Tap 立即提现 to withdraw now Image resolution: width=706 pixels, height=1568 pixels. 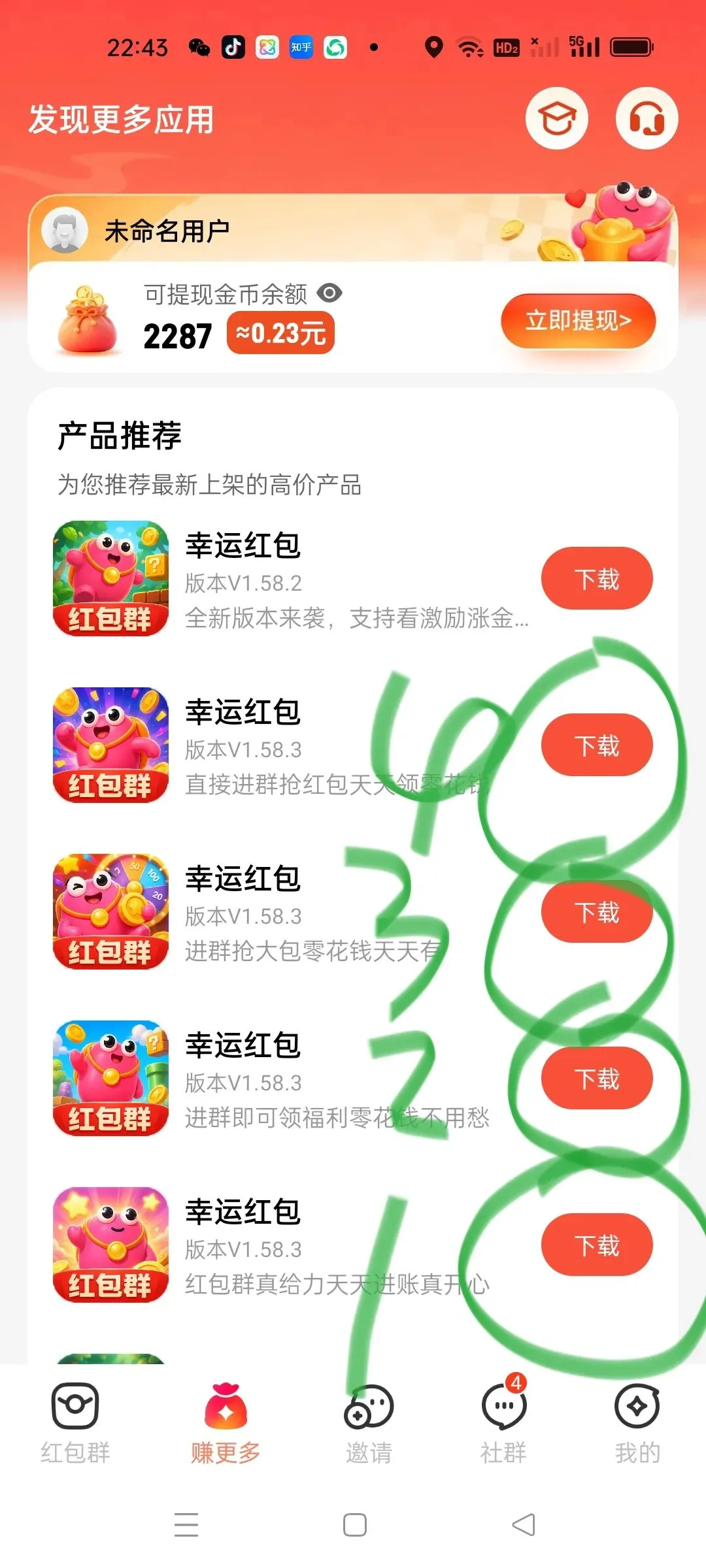point(579,320)
